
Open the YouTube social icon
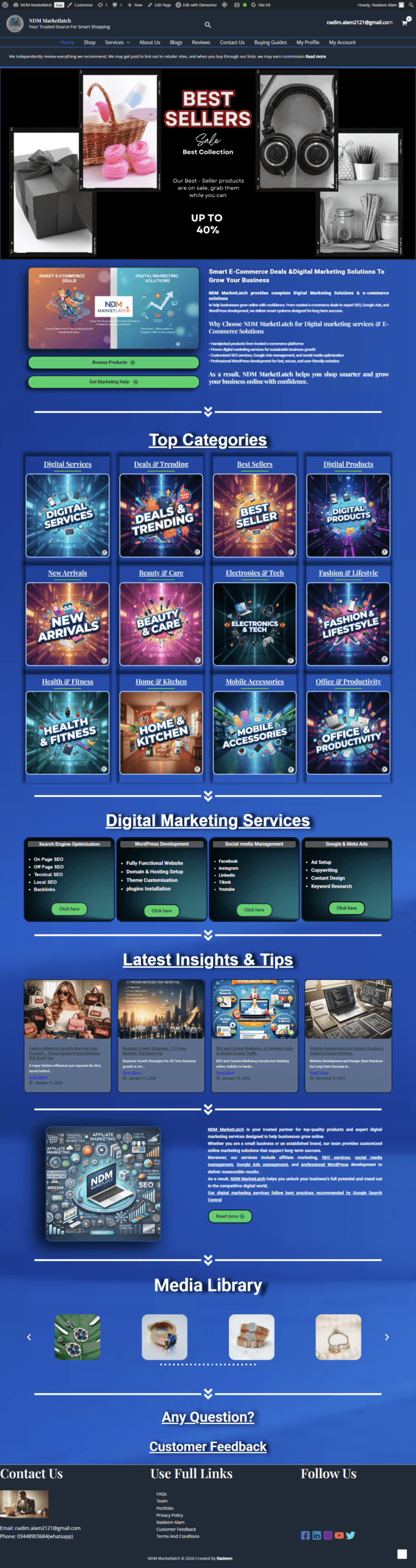339,1535
